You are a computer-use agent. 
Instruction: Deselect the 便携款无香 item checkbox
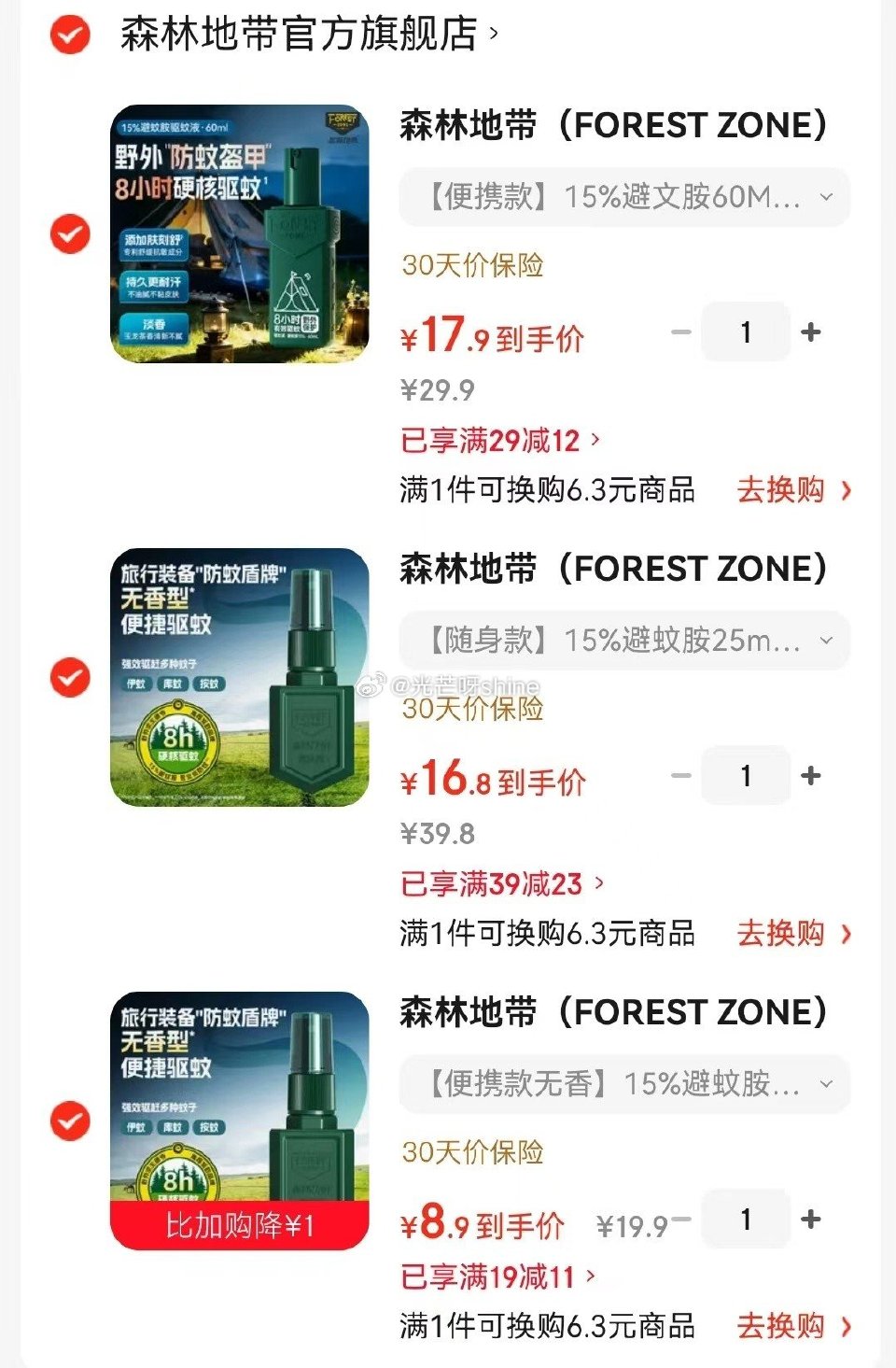68,1121
